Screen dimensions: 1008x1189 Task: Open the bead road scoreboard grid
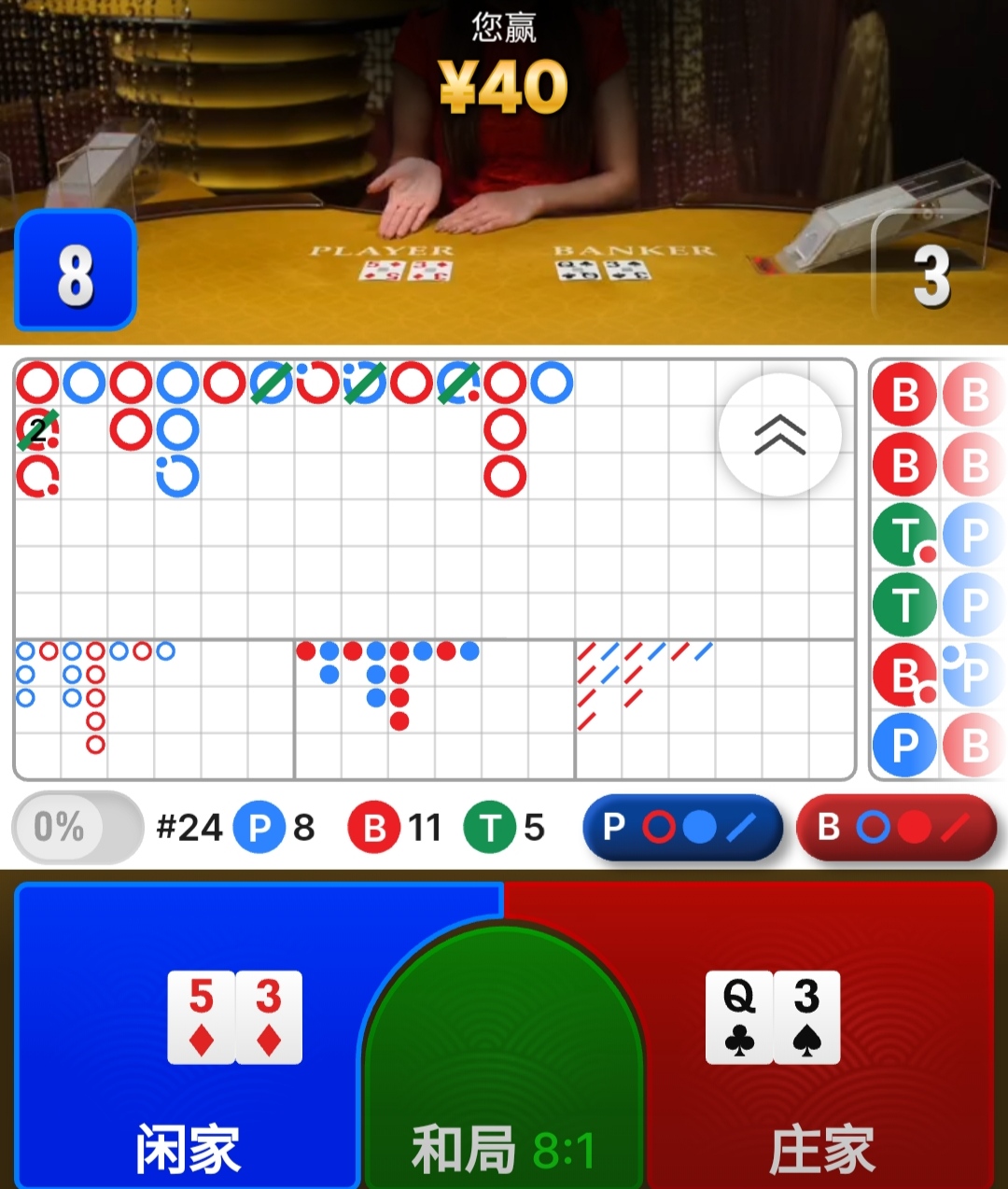tap(938, 569)
